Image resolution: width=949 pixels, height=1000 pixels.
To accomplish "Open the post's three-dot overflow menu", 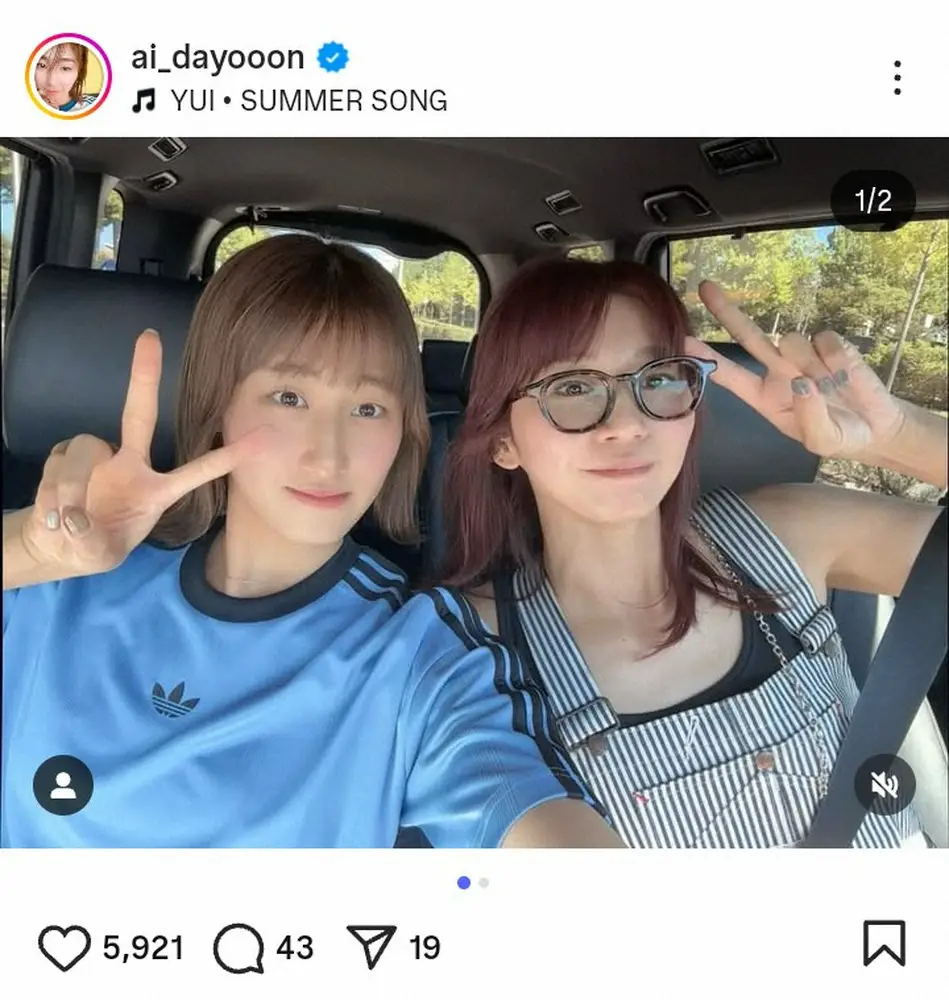I will 897,77.
